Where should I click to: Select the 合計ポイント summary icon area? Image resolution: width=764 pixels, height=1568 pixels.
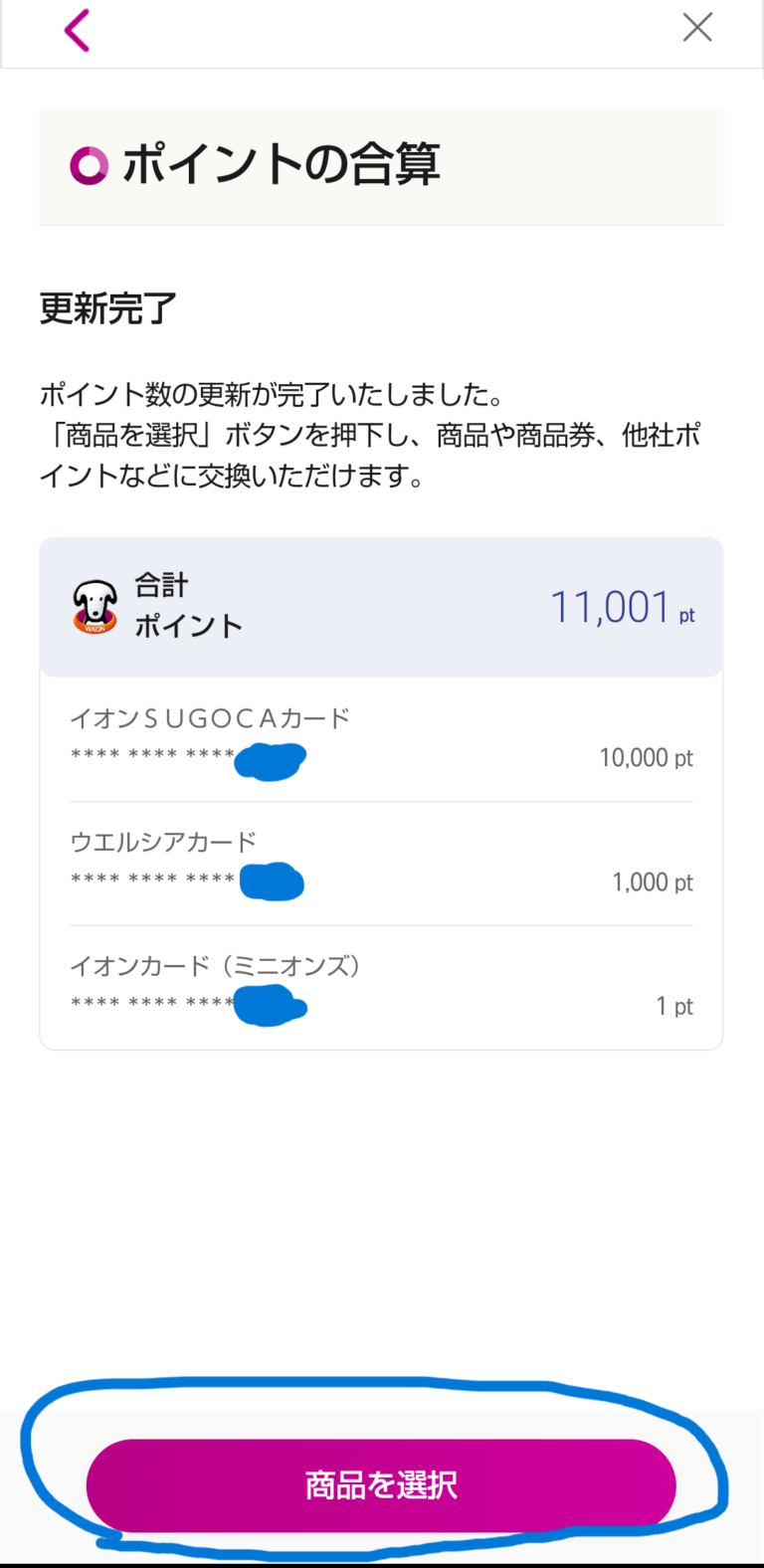point(157,606)
